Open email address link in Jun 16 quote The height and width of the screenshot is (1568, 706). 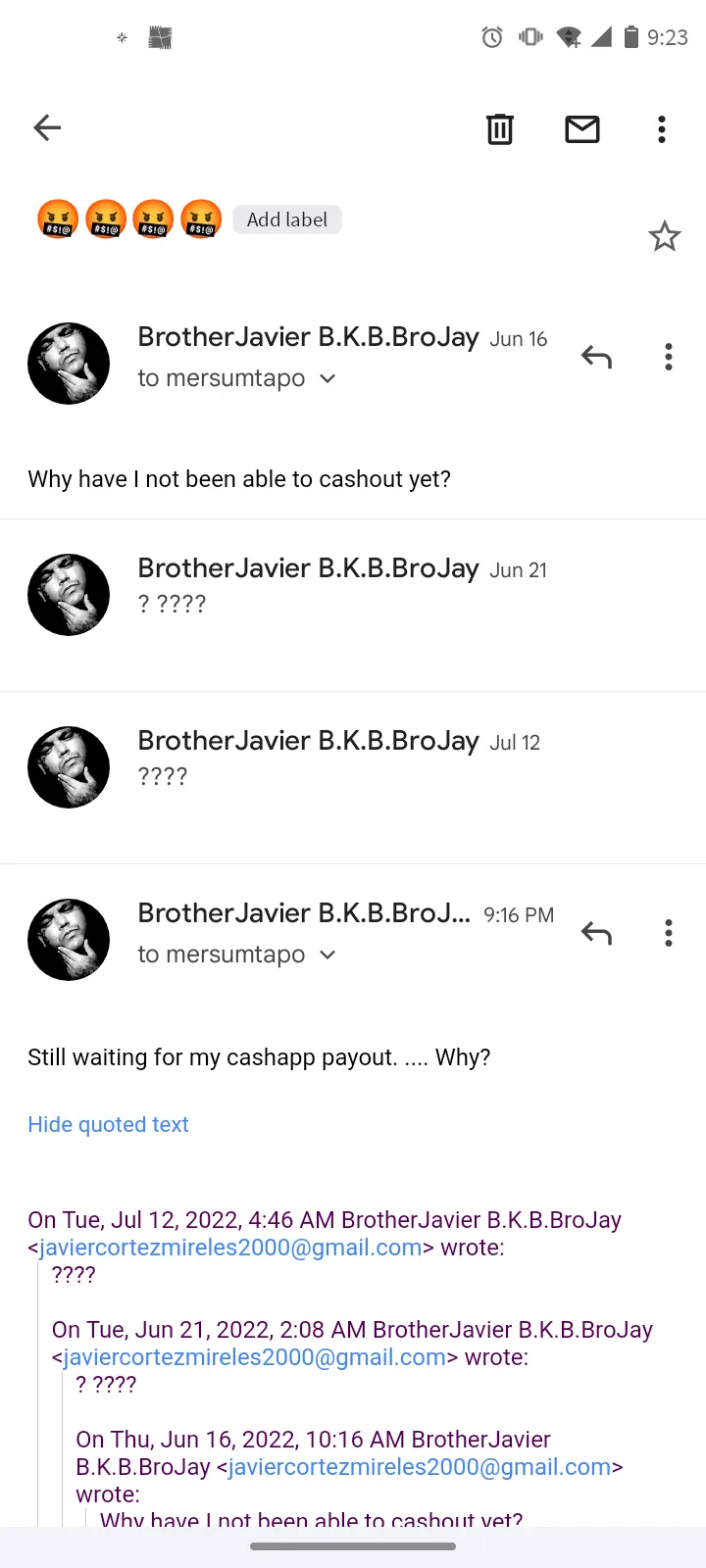click(x=420, y=1467)
